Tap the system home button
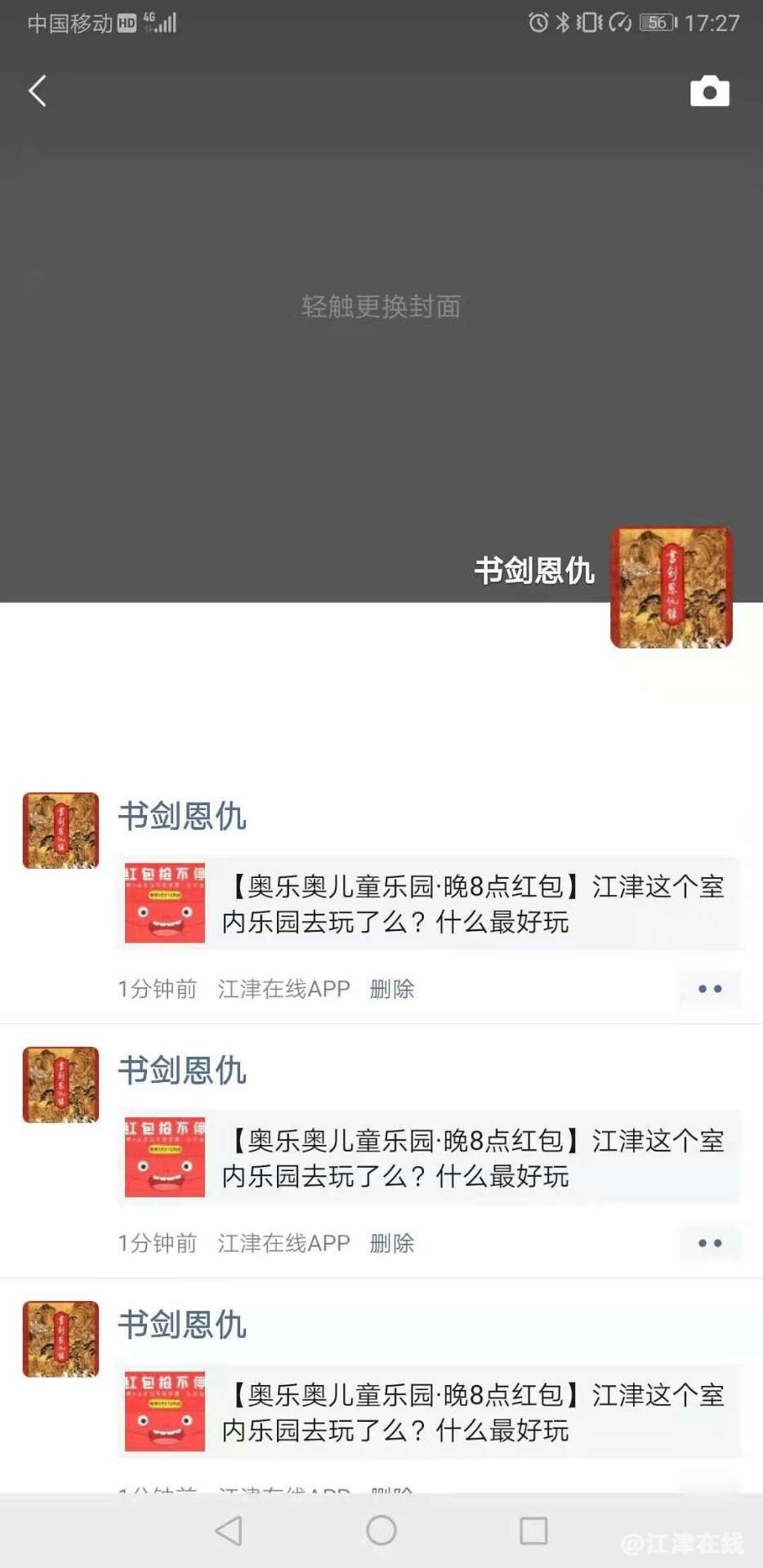The height and width of the screenshot is (1568, 763). 381,1530
